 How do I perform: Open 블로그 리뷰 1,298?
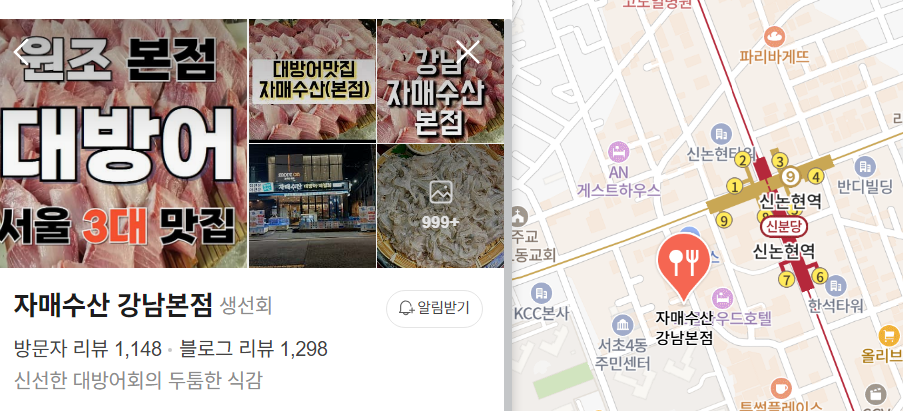[253, 349]
